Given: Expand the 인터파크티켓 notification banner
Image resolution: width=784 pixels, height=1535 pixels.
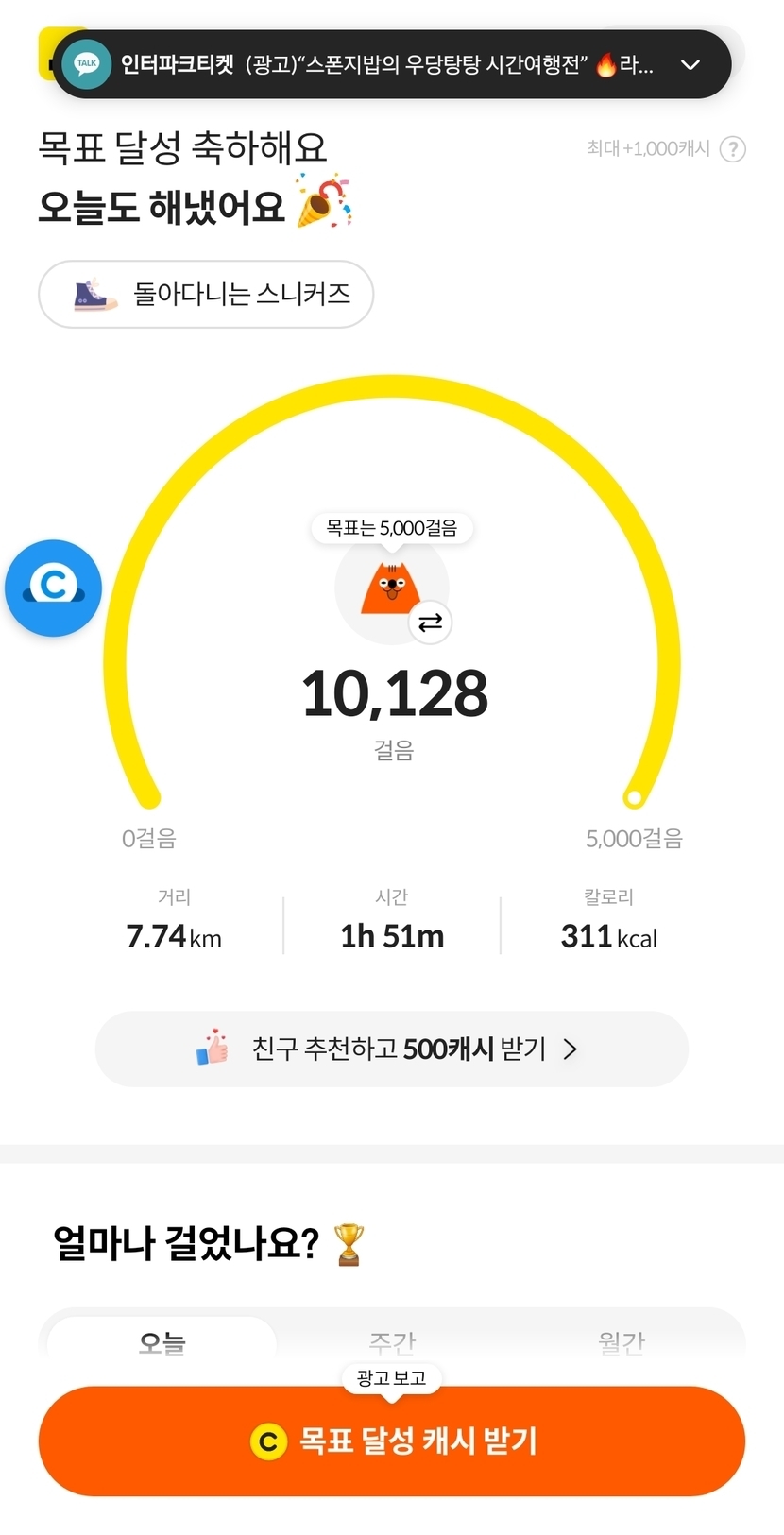Looking at the screenshot, I should coord(690,64).
